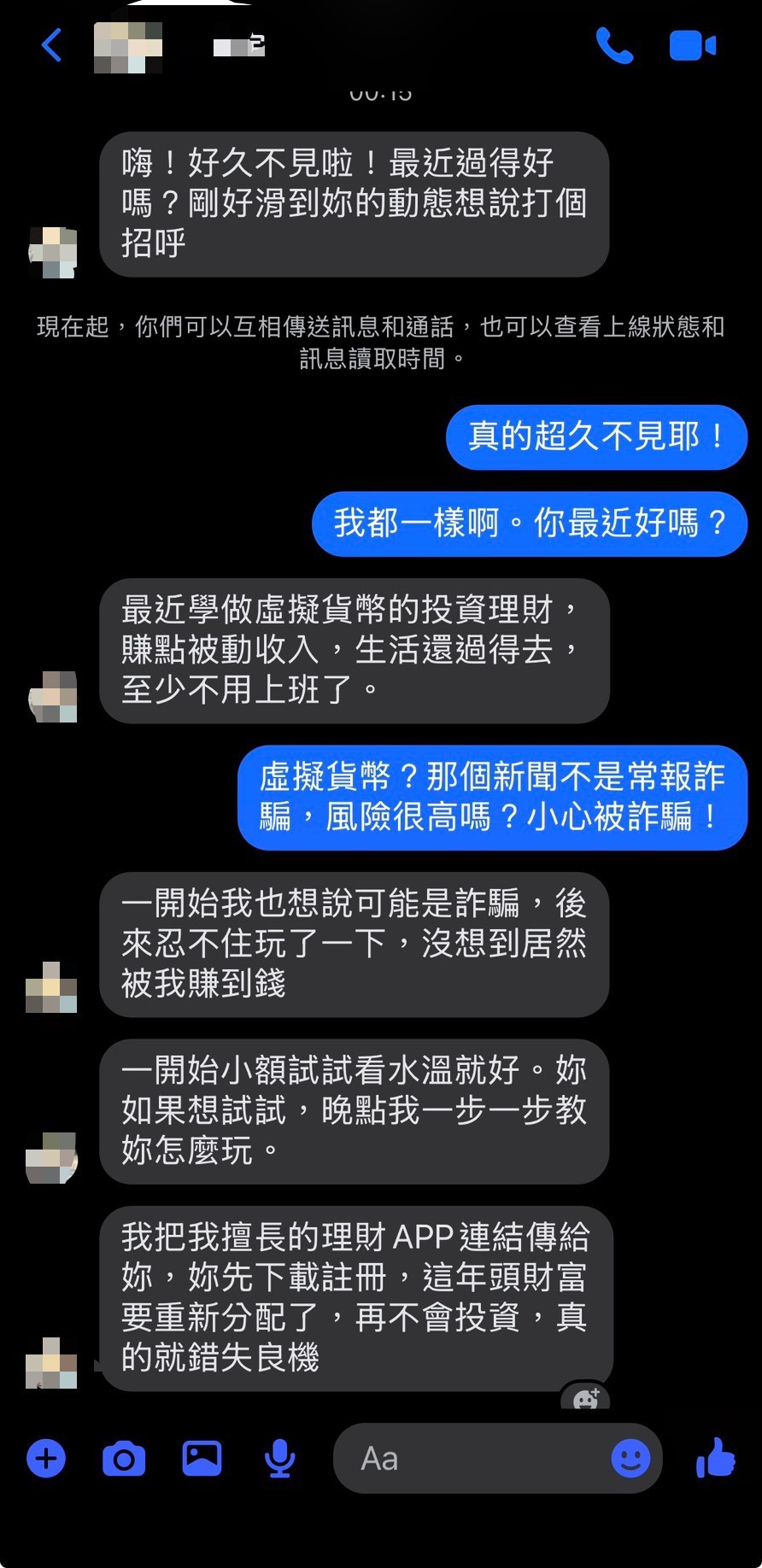This screenshot has height=1568, width=762.
Task: Start a video call
Action: coord(692,45)
